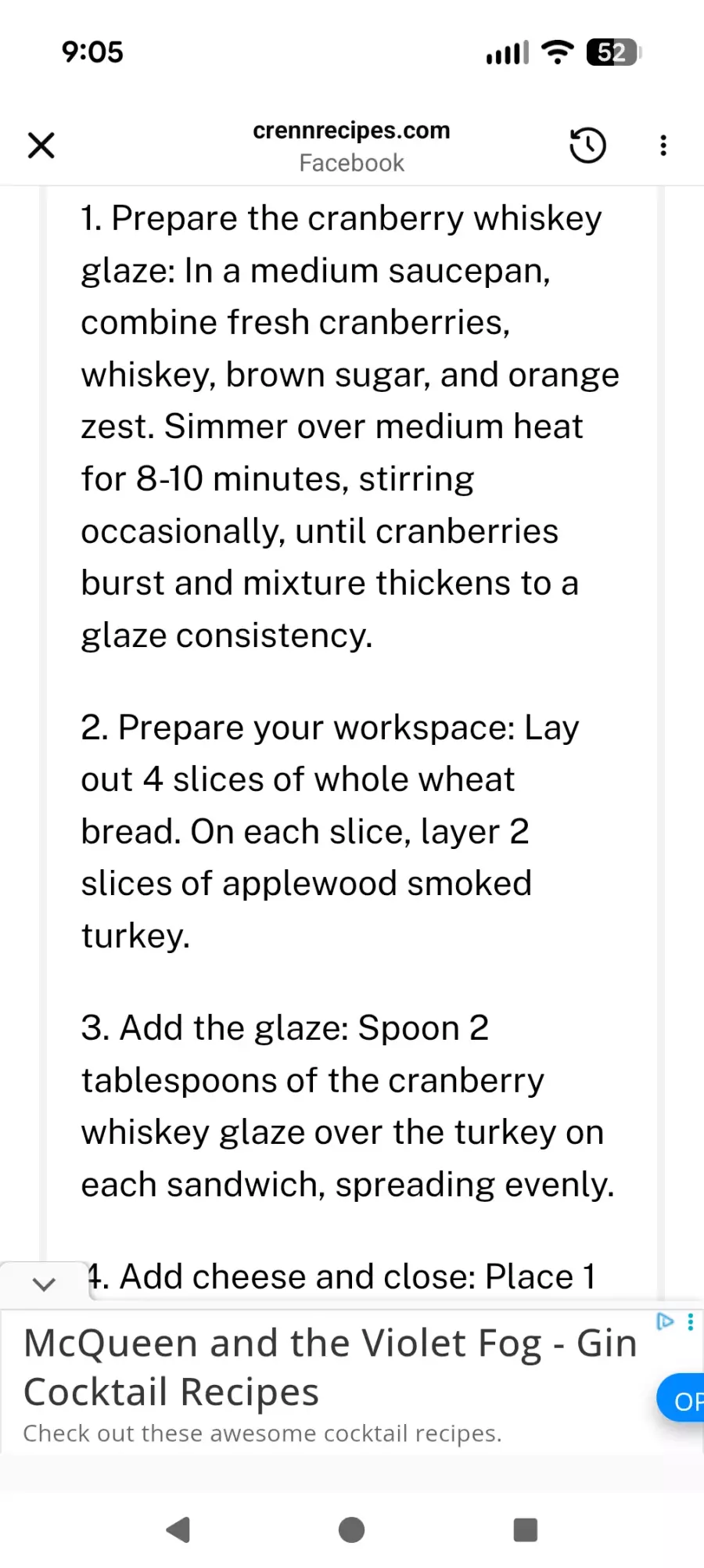Open the browser overflow menu
Image resolution: width=704 pixels, height=1568 pixels.
pyautogui.click(x=663, y=146)
